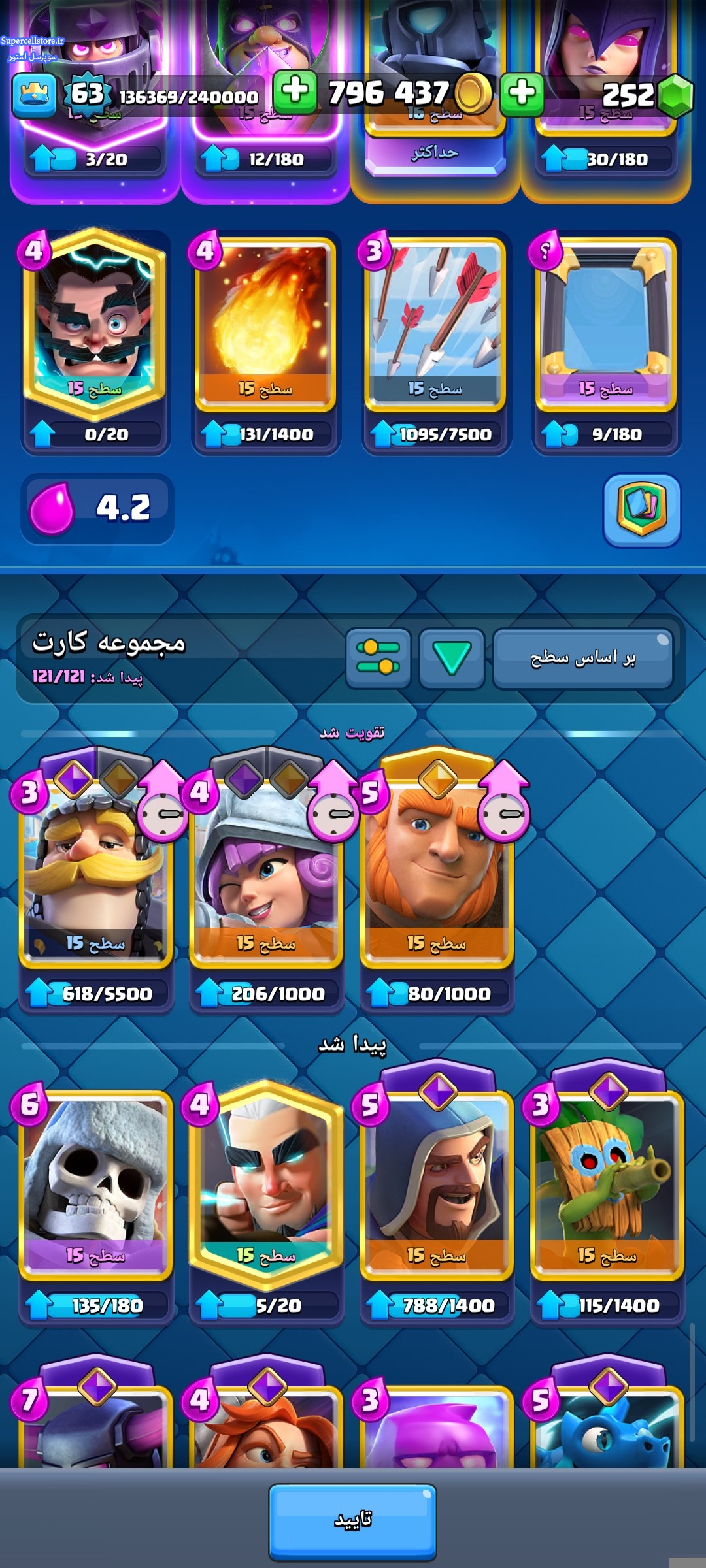Change the sort by level (بر اساس سطح) button
706x1568 pixels.
click(582, 658)
